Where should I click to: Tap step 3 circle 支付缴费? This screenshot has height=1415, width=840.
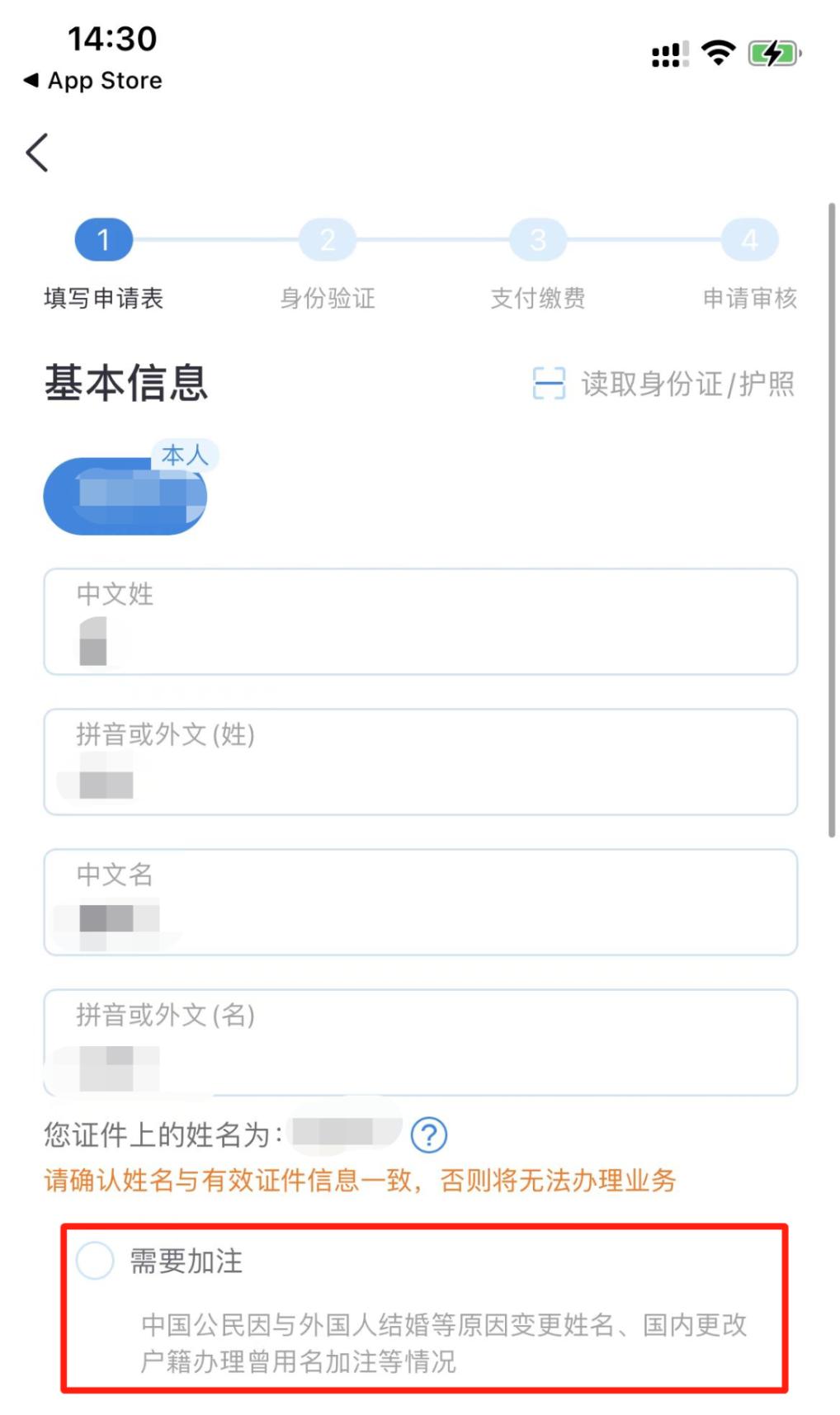click(539, 240)
